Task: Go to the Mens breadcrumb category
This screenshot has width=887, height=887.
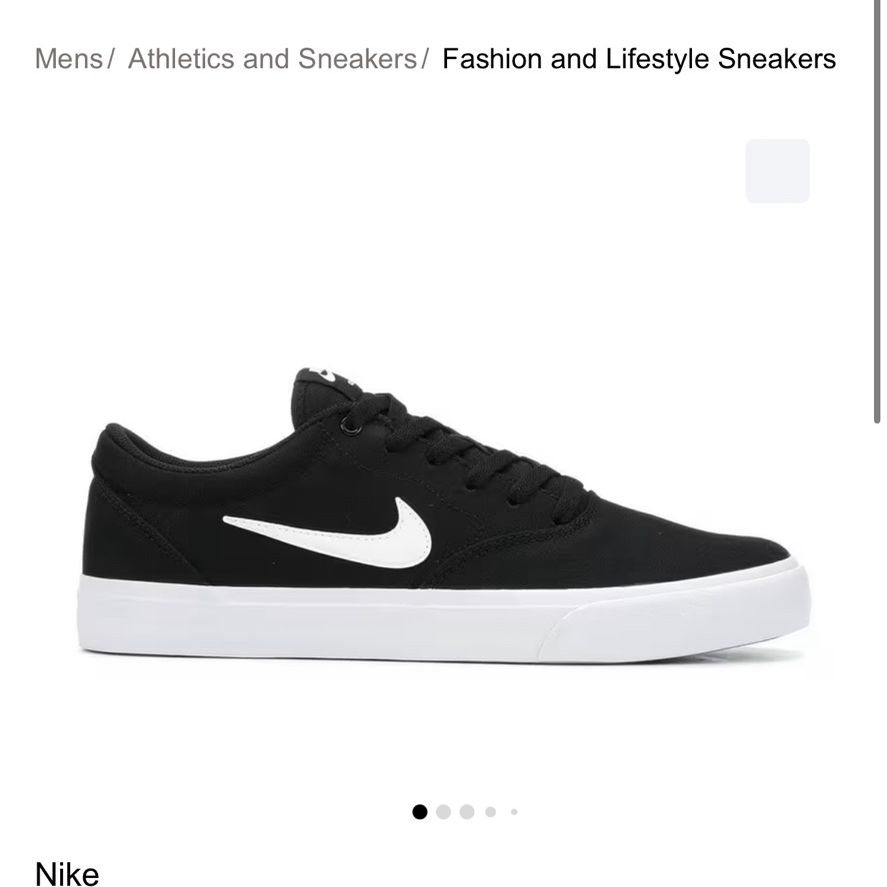Action: point(68,59)
